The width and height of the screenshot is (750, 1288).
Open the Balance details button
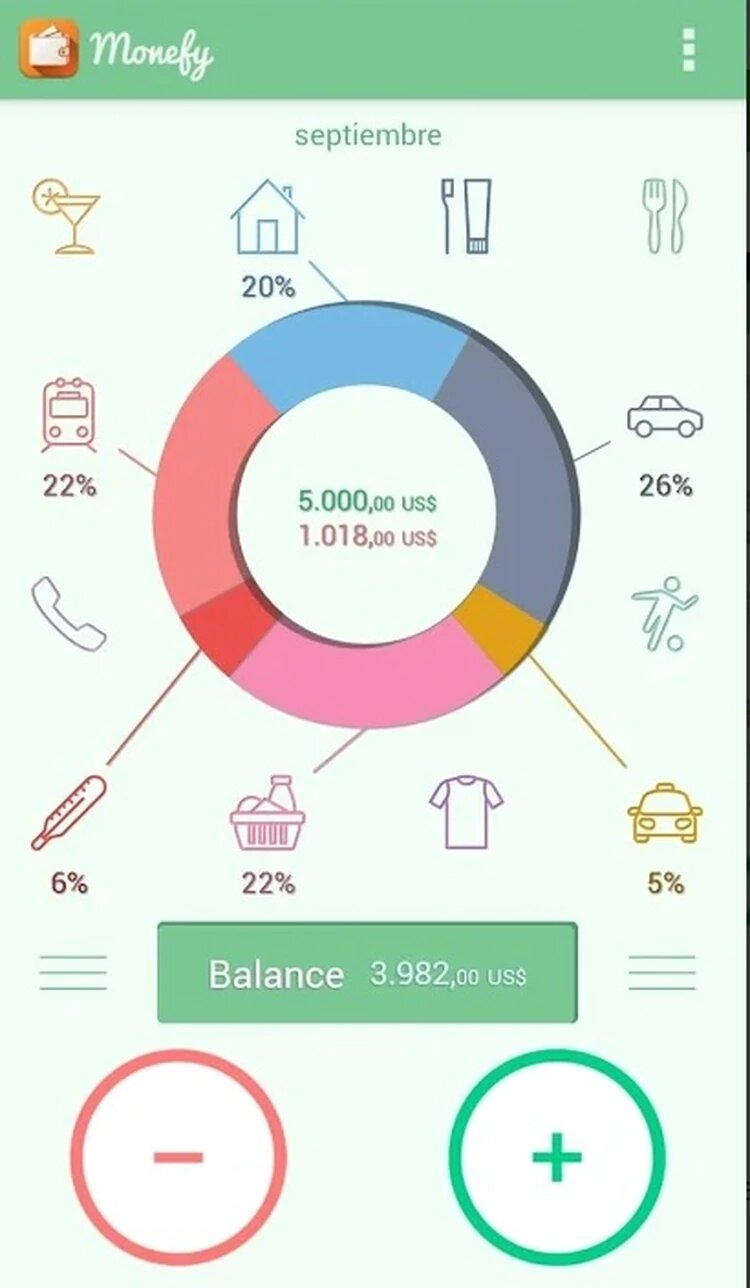(x=367, y=973)
